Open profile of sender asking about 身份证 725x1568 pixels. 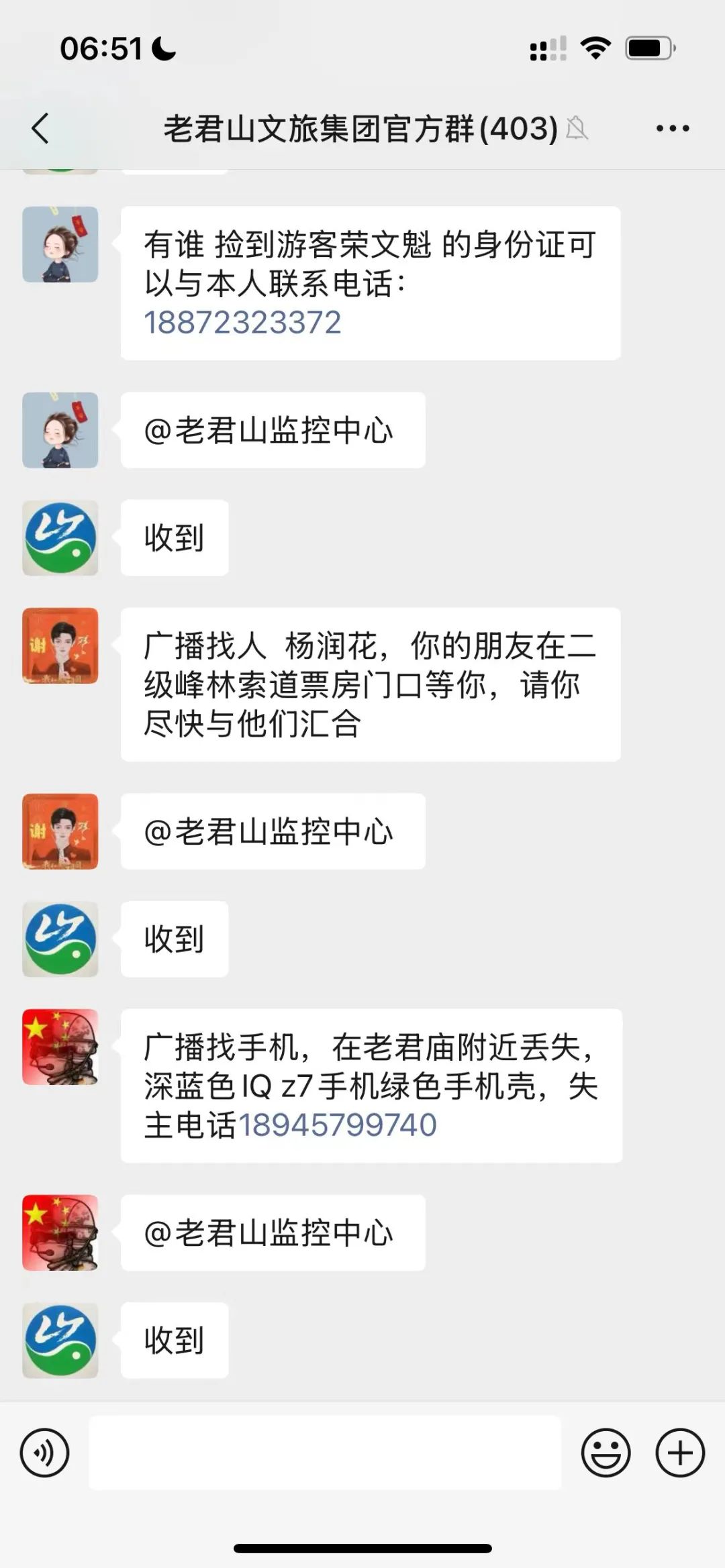(60, 244)
